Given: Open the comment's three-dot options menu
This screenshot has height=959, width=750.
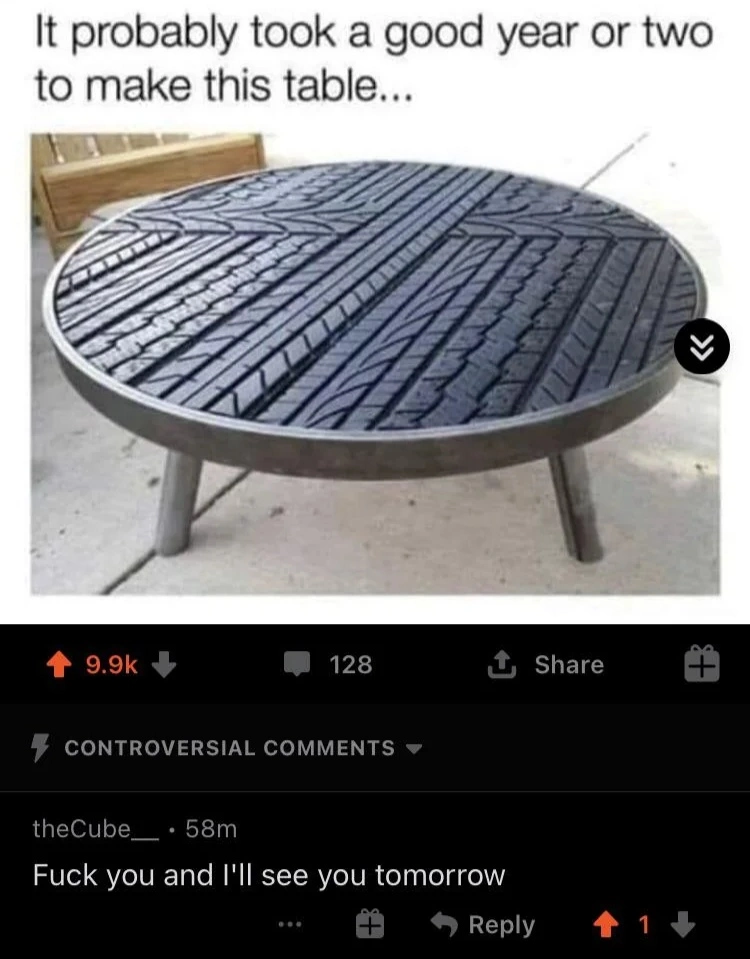Looking at the screenshot, I should click(290, 926).
